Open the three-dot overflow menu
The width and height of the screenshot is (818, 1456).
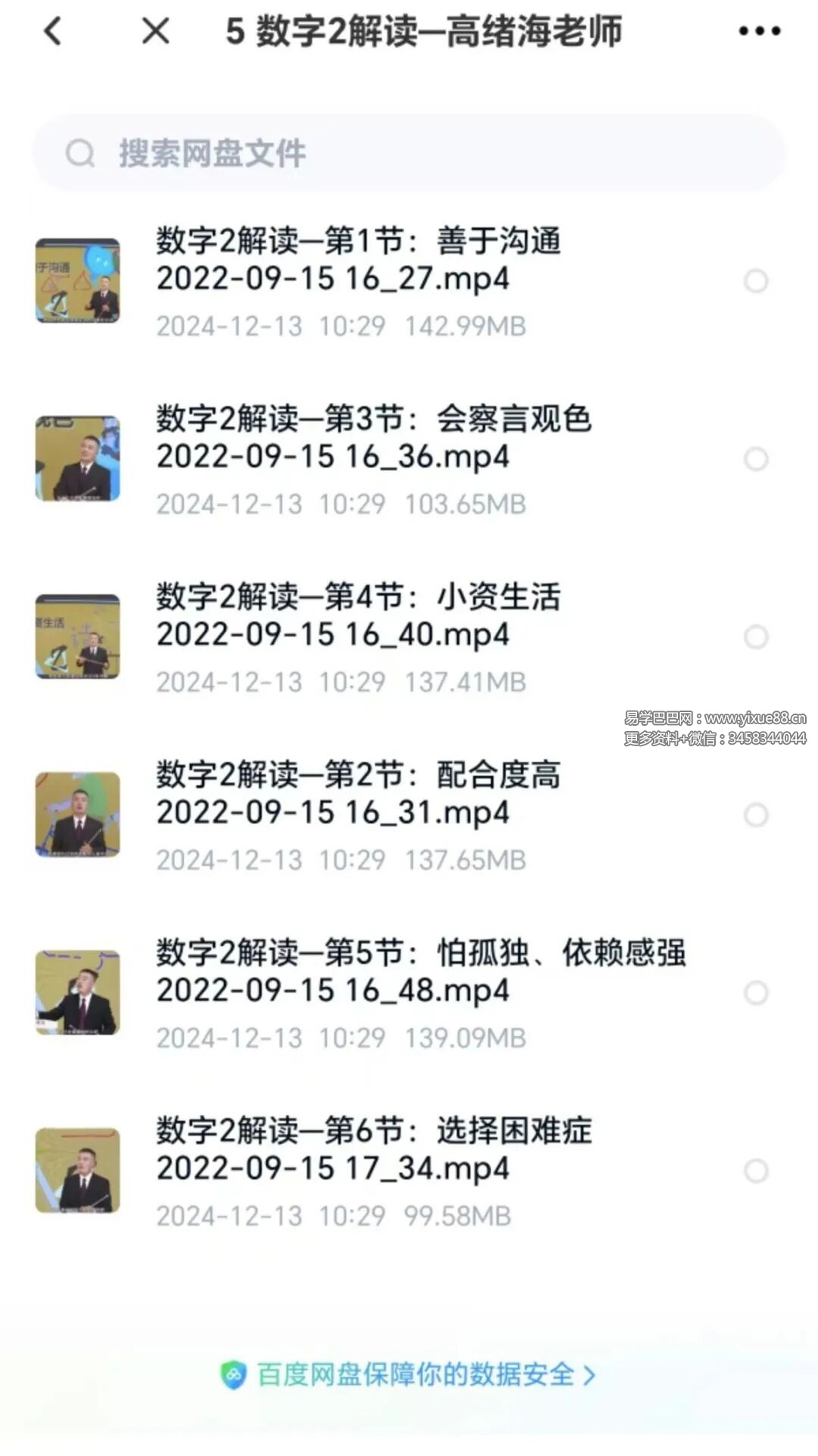pyautogui.click(x=759, y=32)
